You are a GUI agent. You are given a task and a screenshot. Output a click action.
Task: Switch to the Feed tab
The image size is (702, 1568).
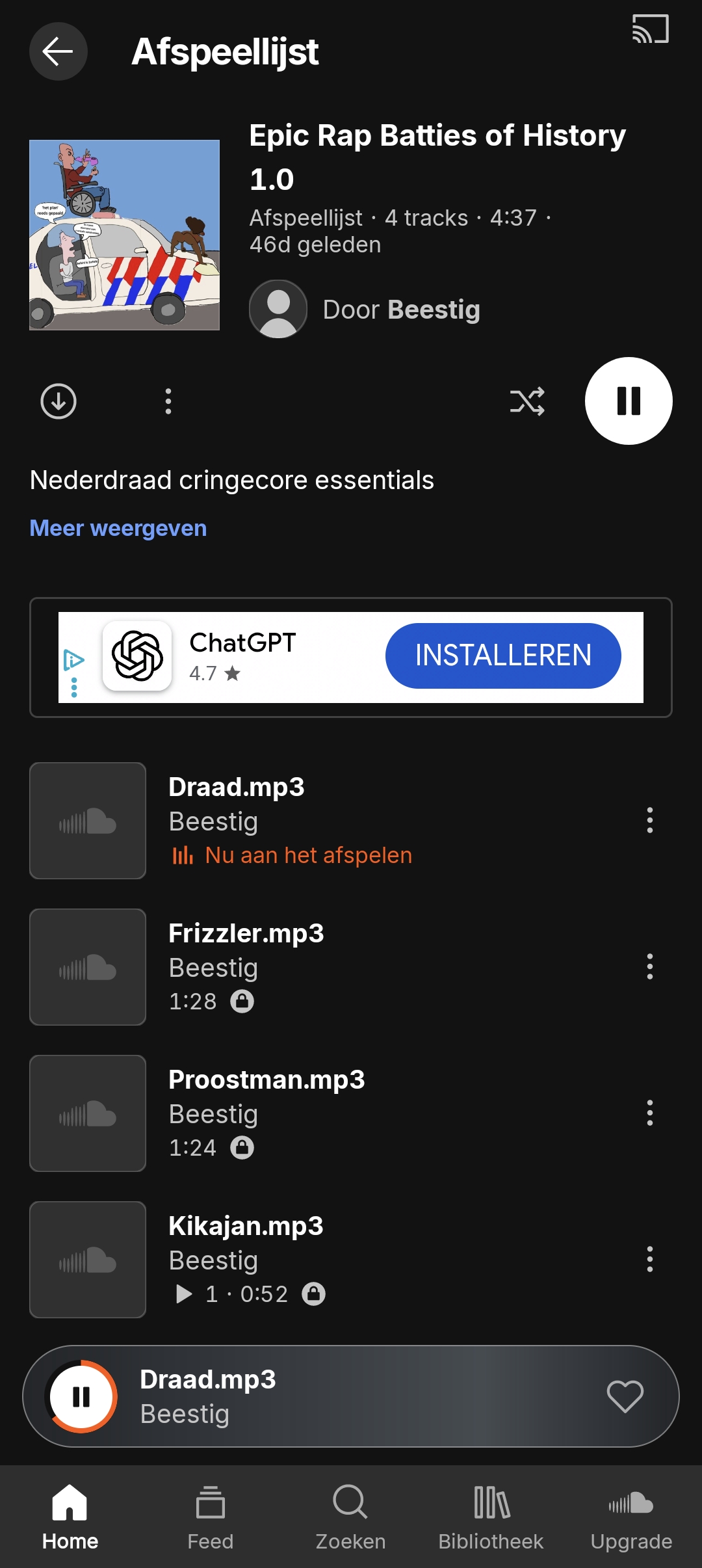211,1519
